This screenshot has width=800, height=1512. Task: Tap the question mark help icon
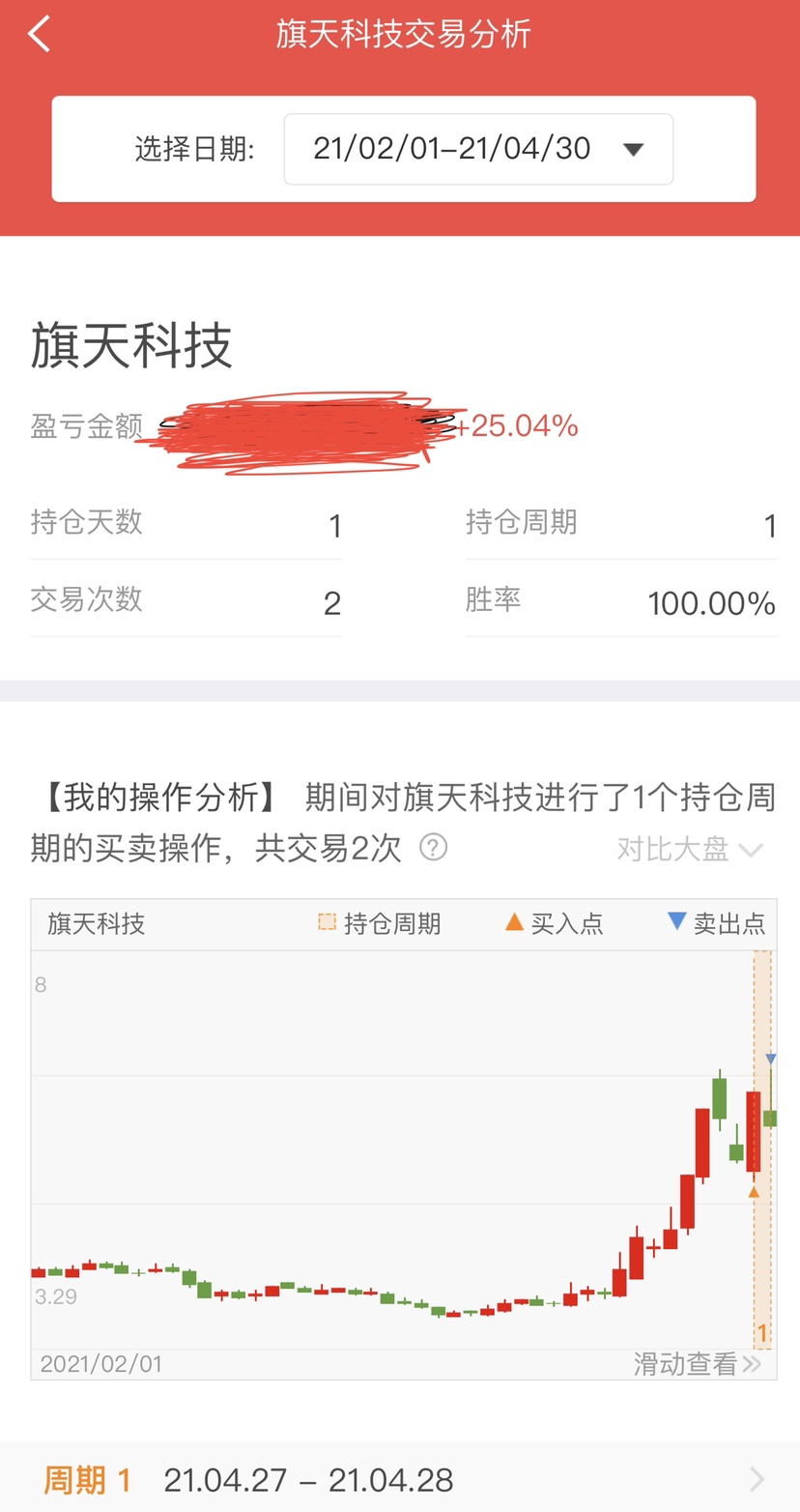tap(434, 848)
